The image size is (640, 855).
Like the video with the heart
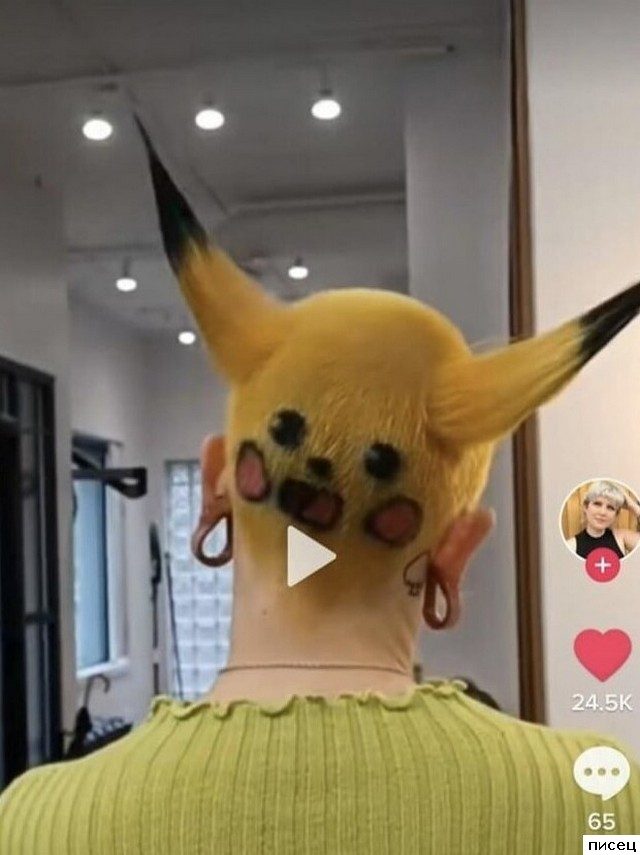[x=602, y=653]
